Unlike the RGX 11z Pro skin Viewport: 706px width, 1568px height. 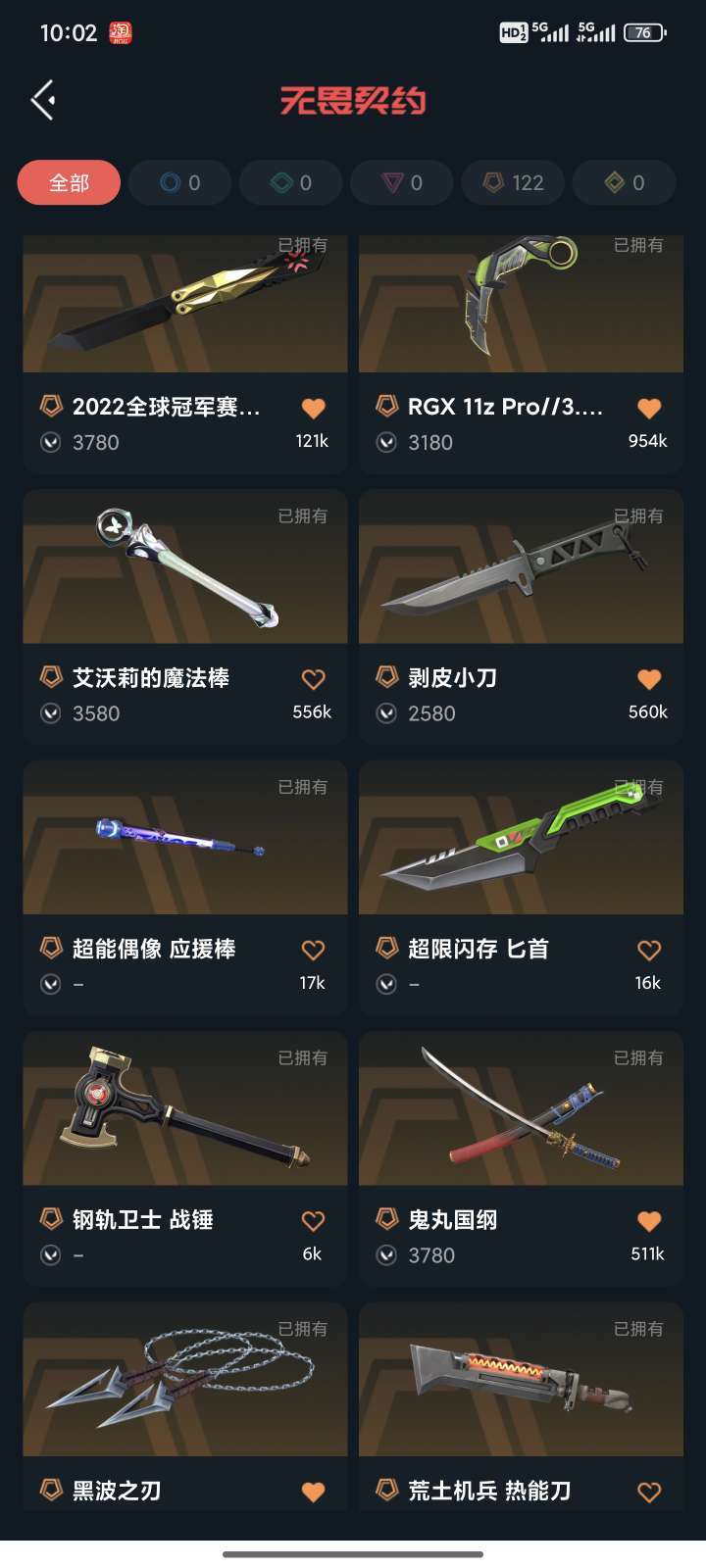coord(649,408)
